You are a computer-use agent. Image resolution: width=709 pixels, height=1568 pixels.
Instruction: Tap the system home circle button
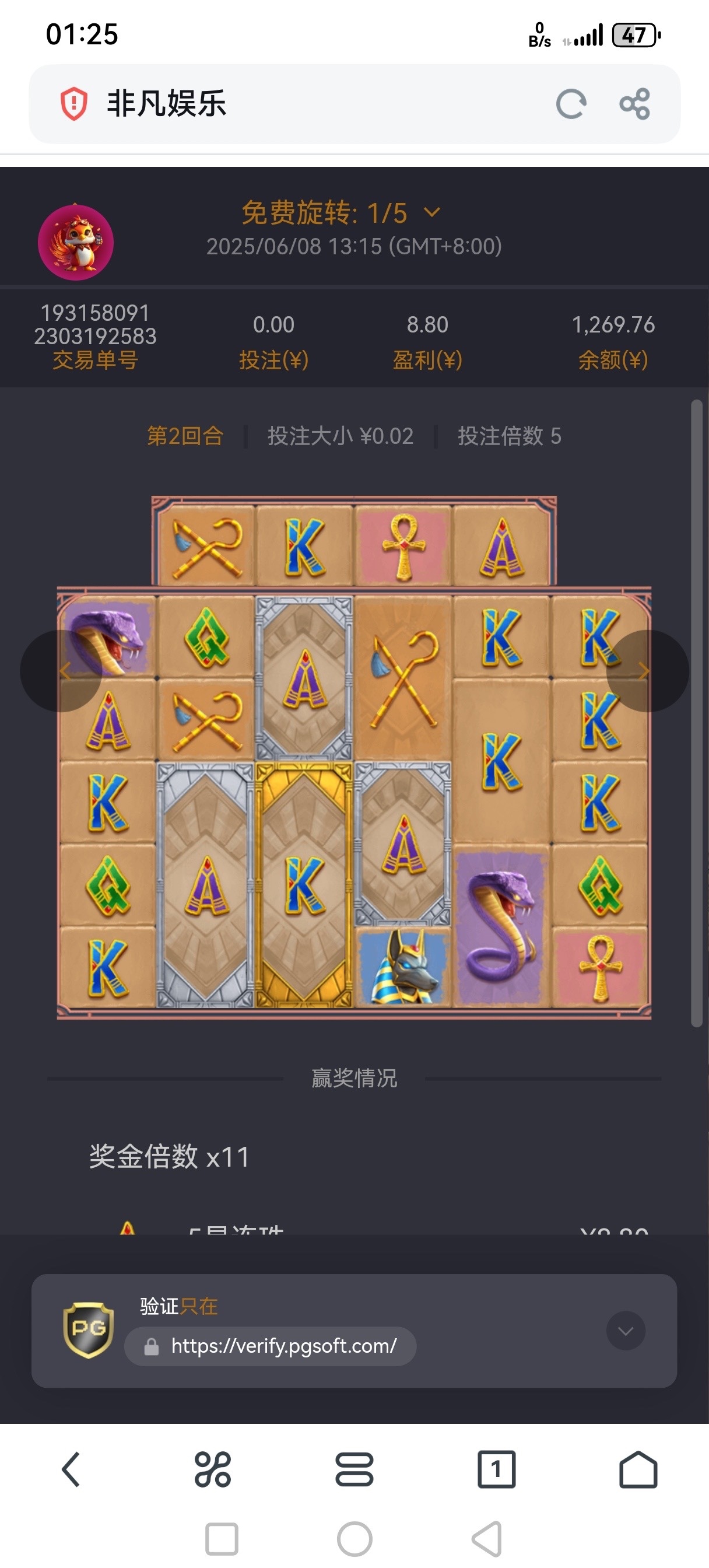(x=354, y=1539)
